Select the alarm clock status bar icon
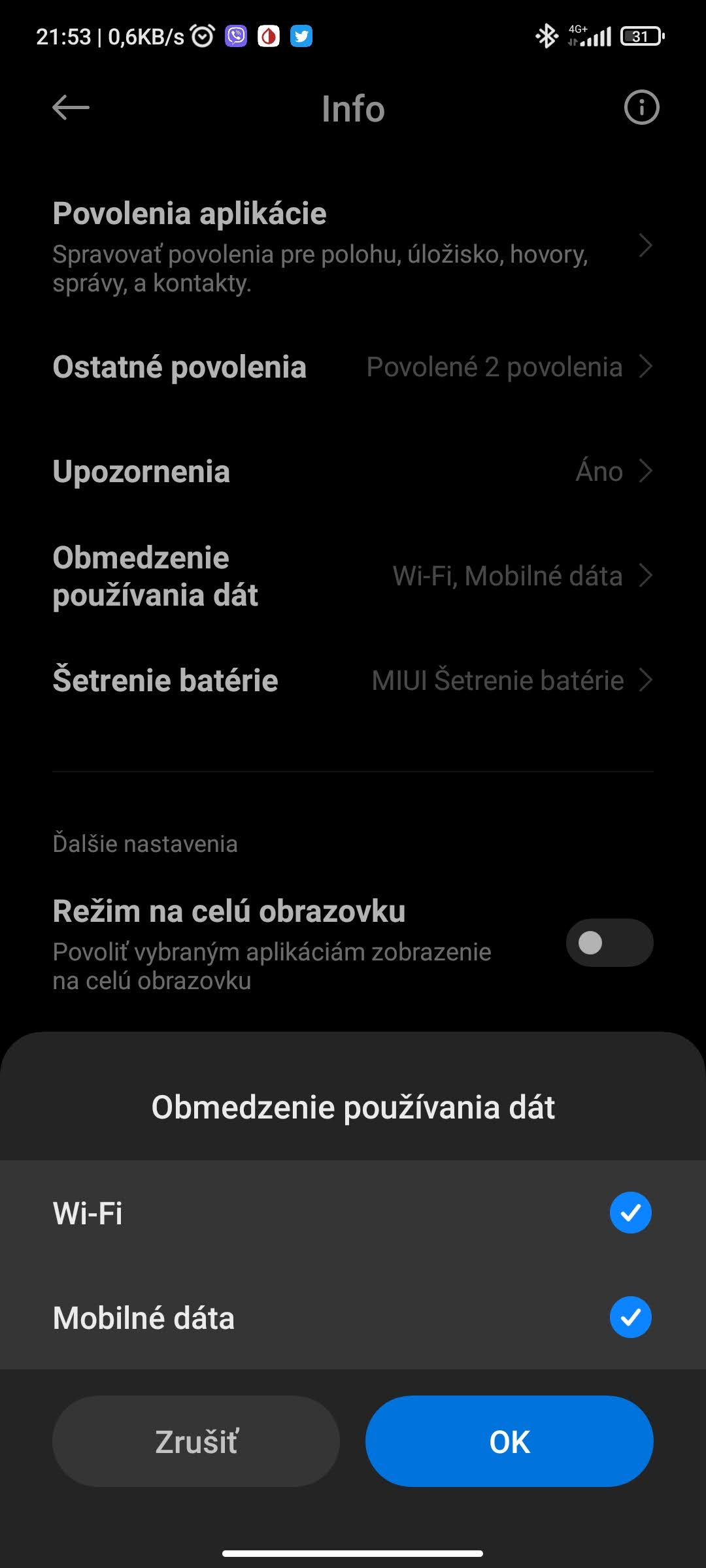Image resolution: width=706 pixels, height=1568 pixels. (x=202, y=36)
